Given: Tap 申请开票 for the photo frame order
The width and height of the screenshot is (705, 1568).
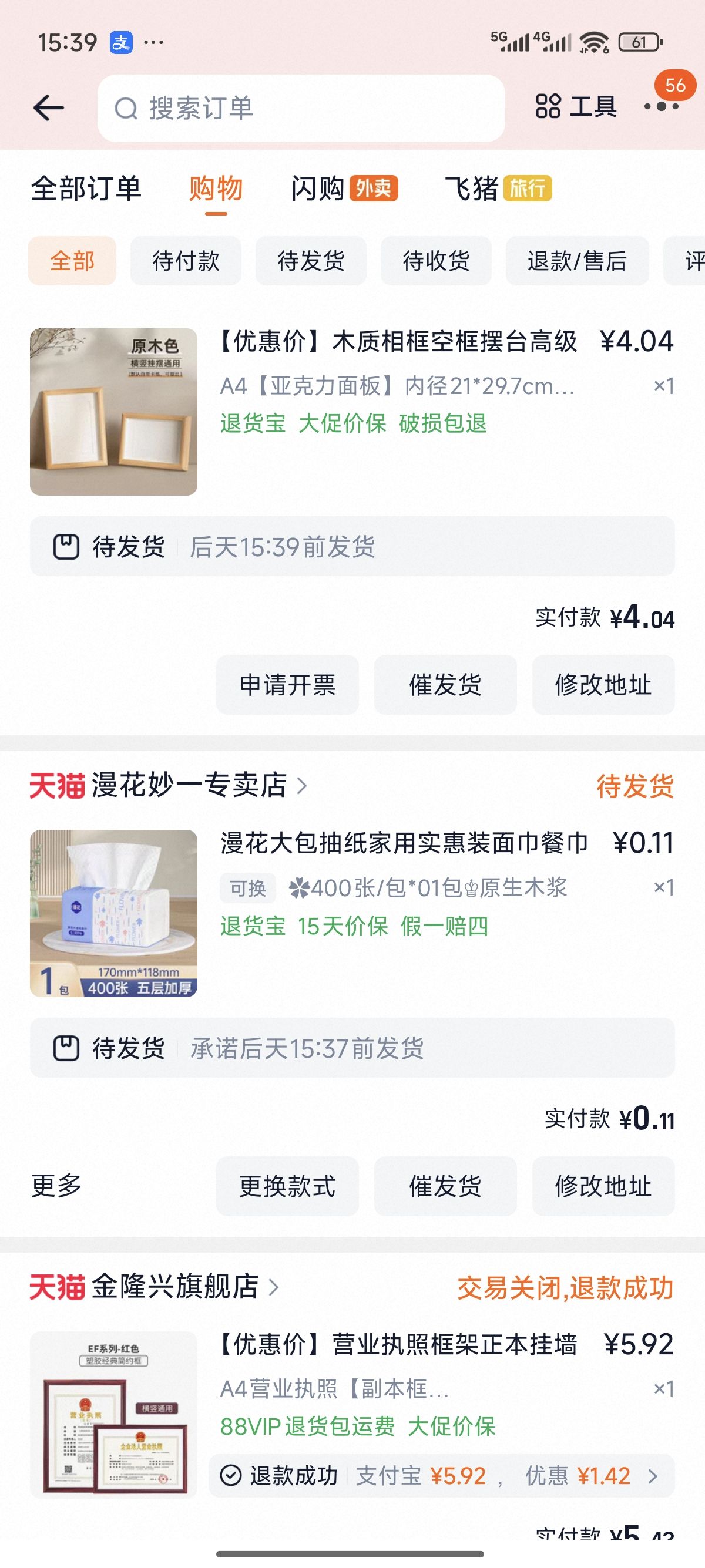Looking at the screenshot, I should pos(287,685).
